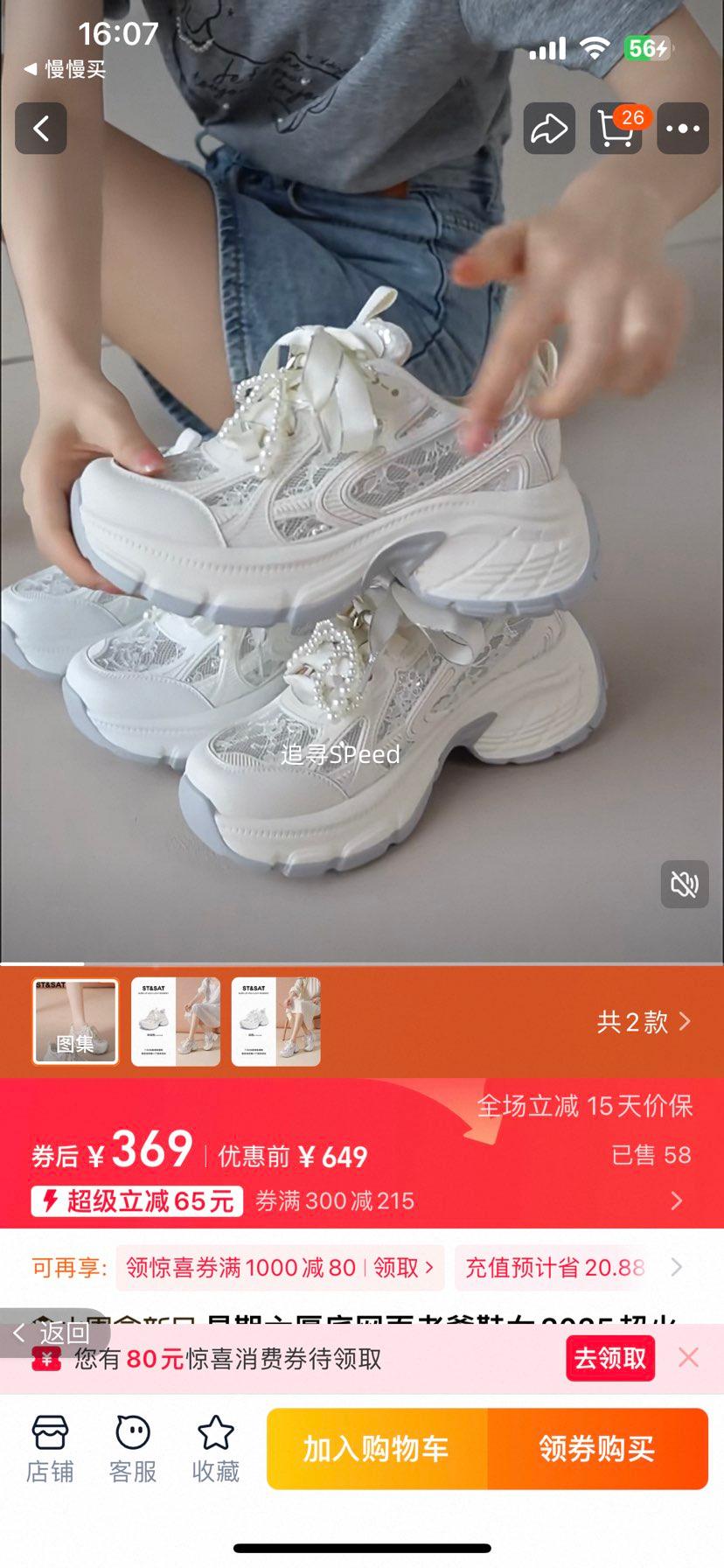Open the shopping cart

[616, 129]
